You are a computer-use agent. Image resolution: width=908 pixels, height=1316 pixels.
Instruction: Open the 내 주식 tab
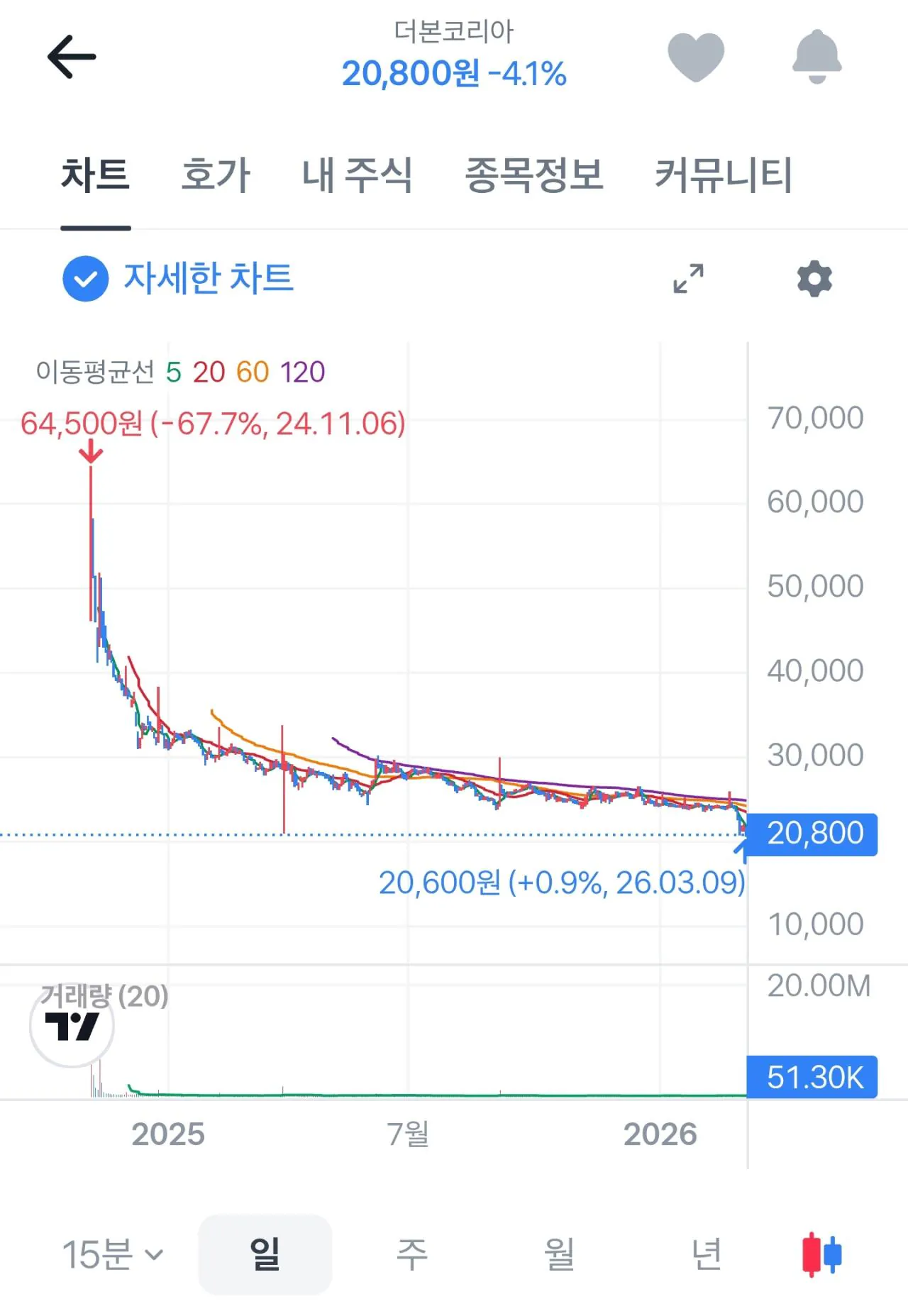pyautogui.click(x=357, y=175)
